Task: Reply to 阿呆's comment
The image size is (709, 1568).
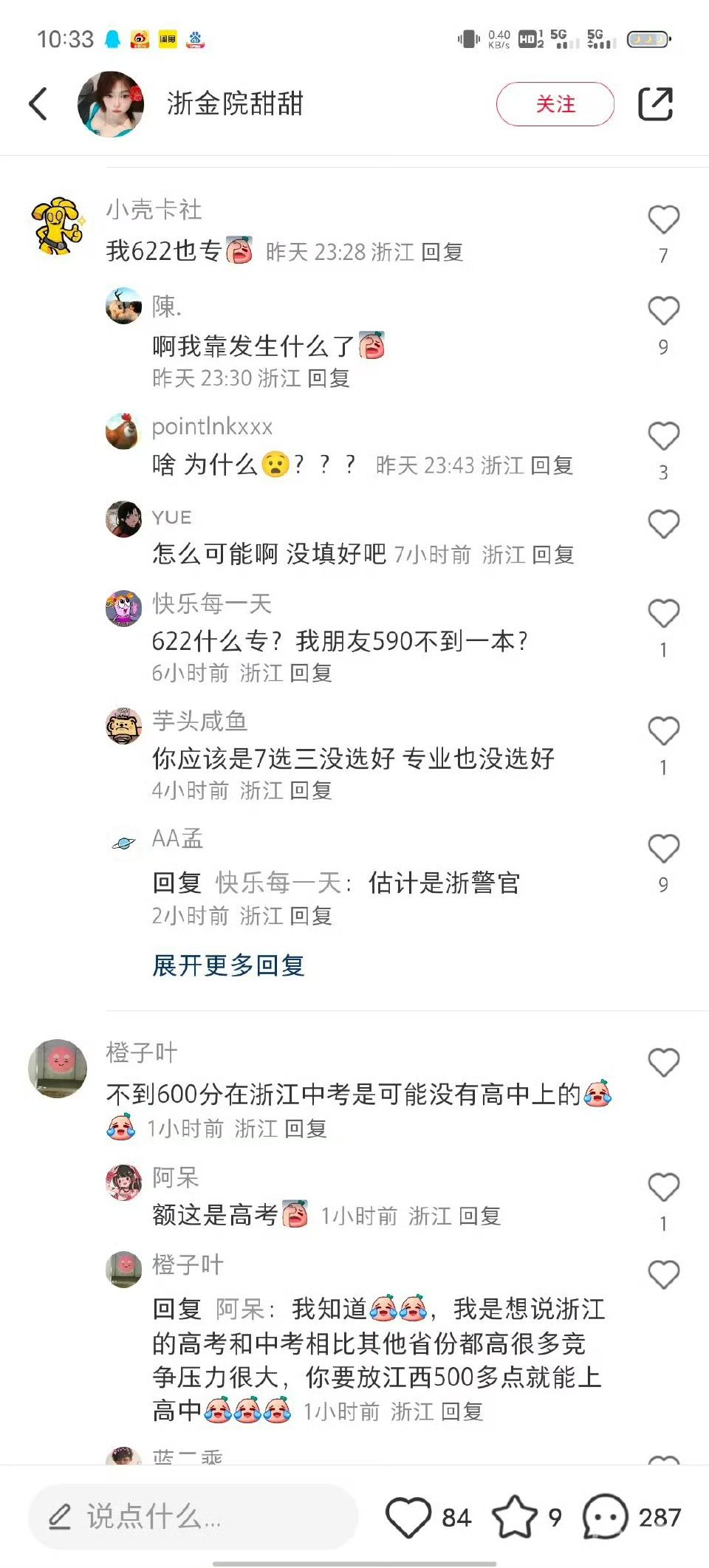Action: click(480, 1216)
